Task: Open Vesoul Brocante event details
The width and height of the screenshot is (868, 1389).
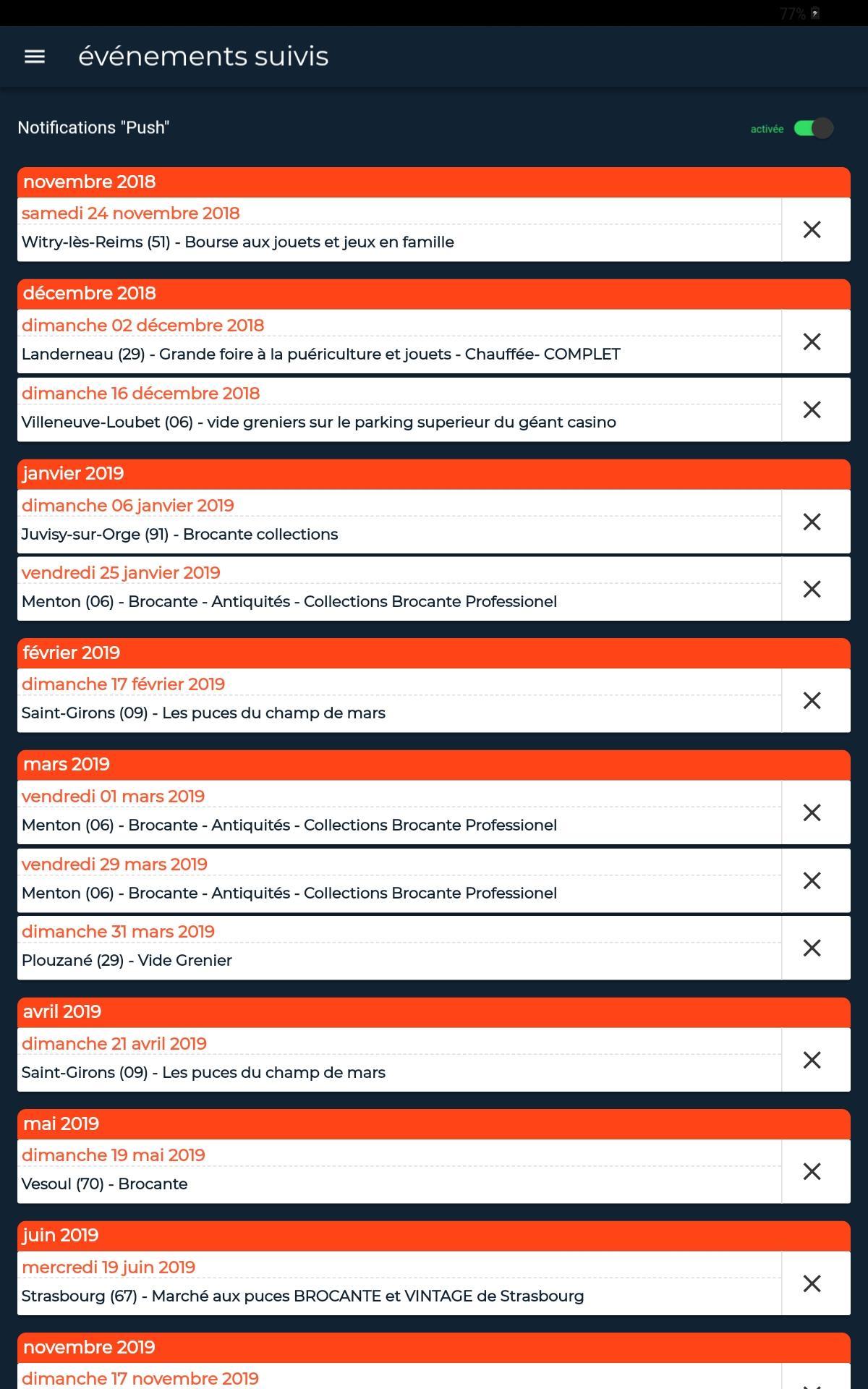Action: [x=105, y=1184]
